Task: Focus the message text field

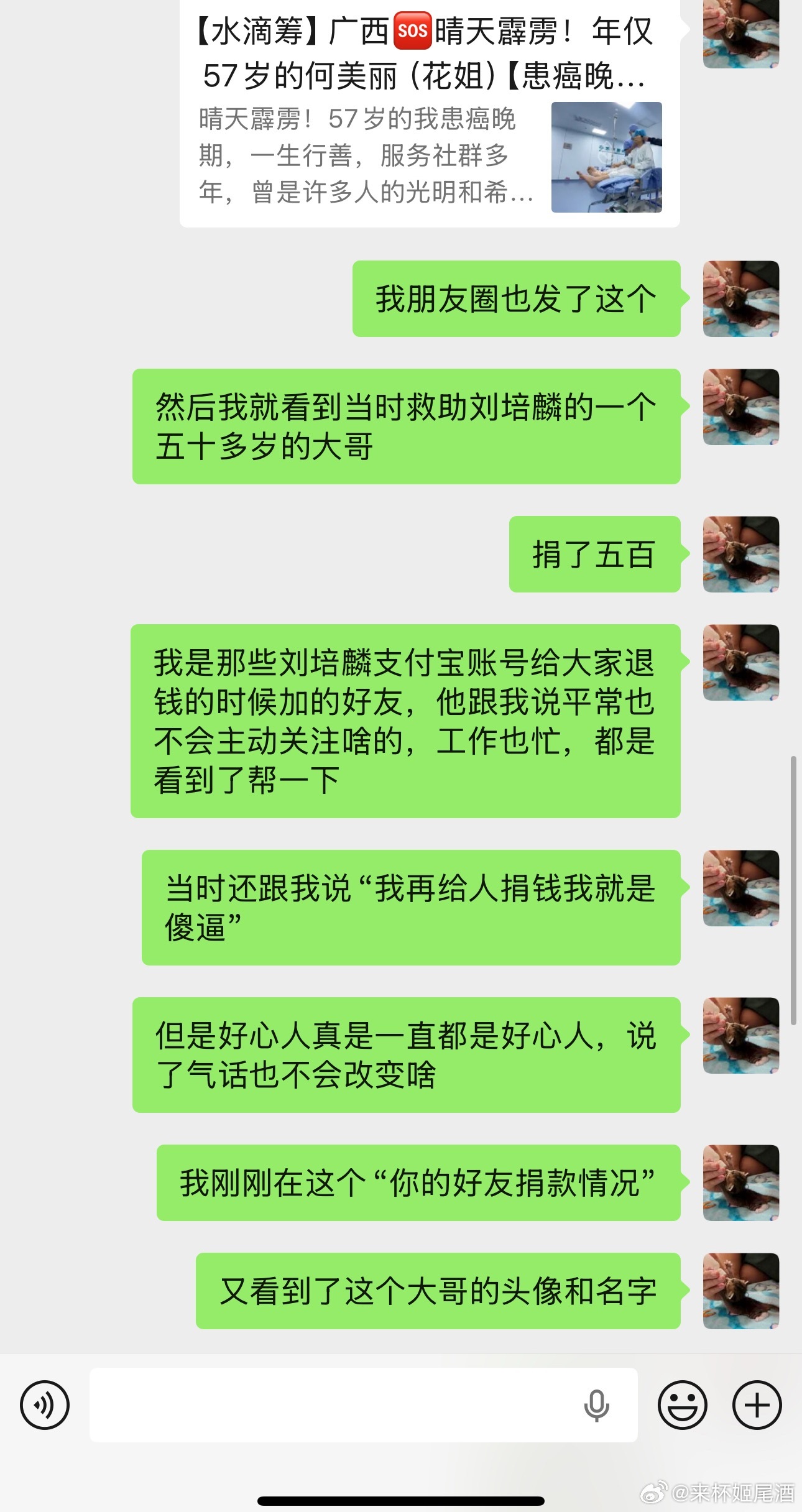Action: [330, 1405]
